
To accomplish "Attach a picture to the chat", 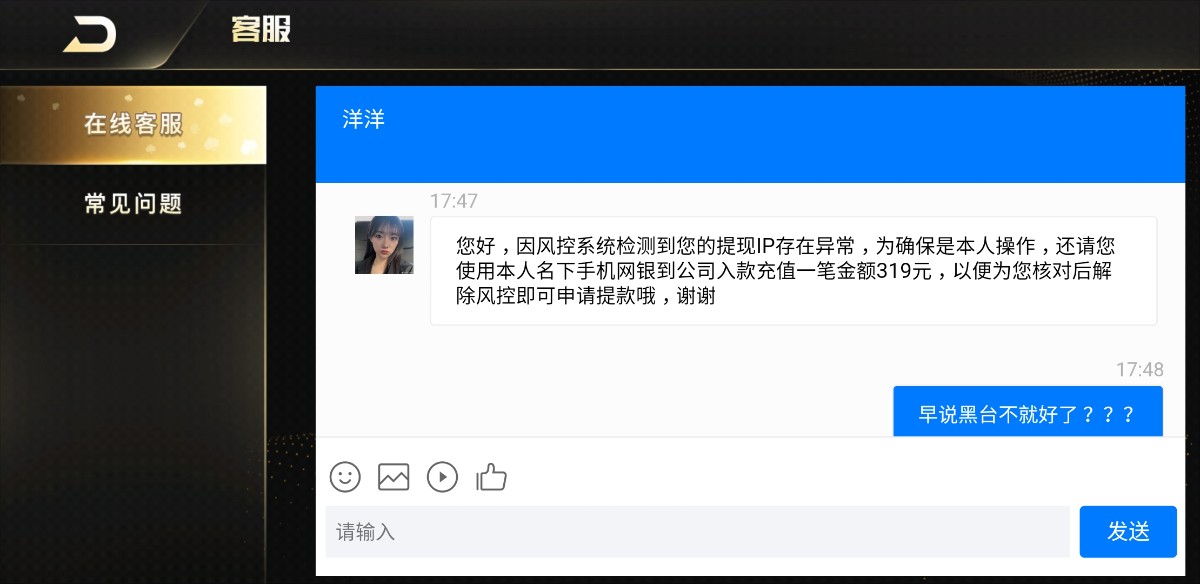I will click(394, 477).
